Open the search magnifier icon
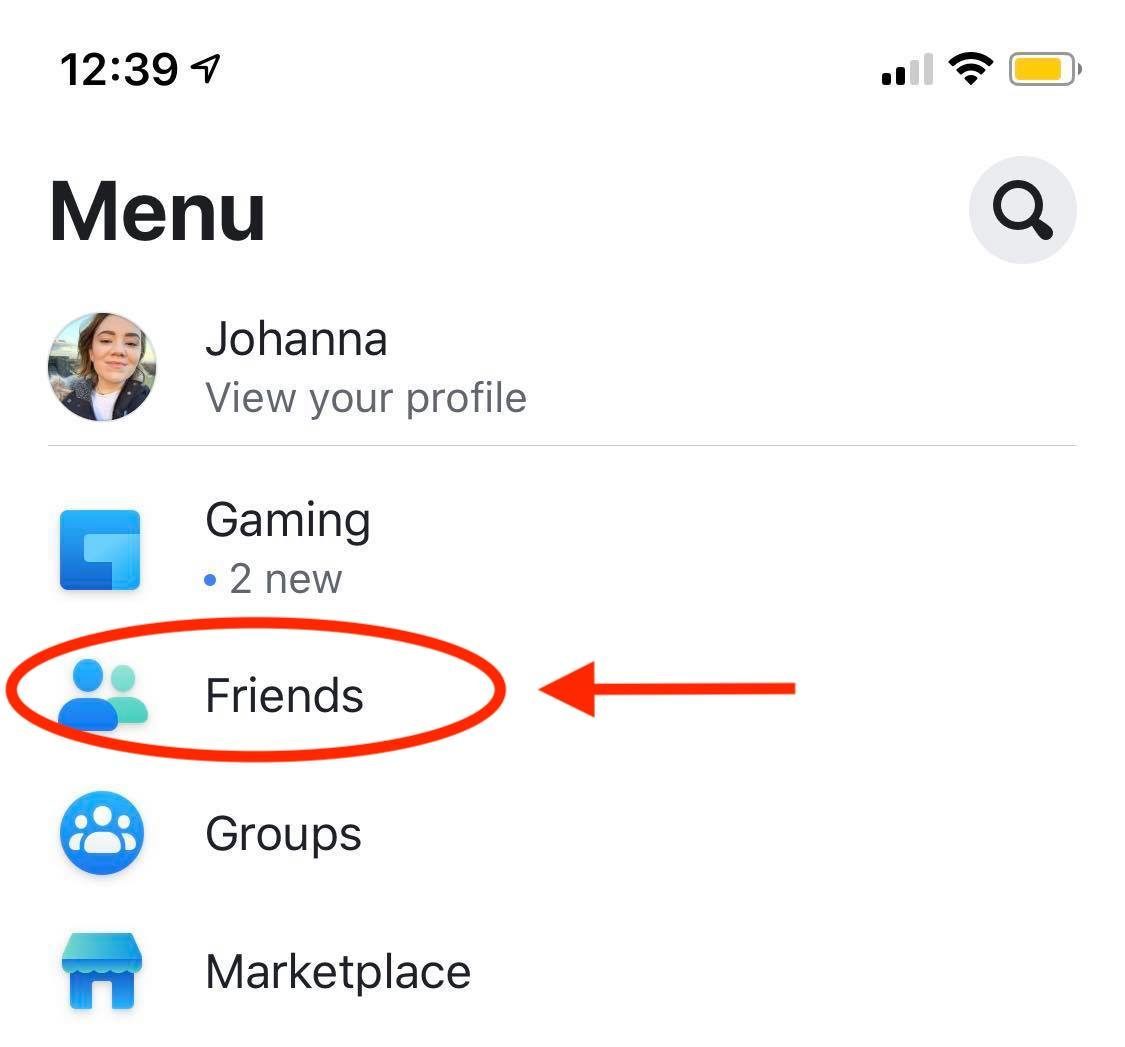Screen dimensions: 1125x1047 [1022, 211]
